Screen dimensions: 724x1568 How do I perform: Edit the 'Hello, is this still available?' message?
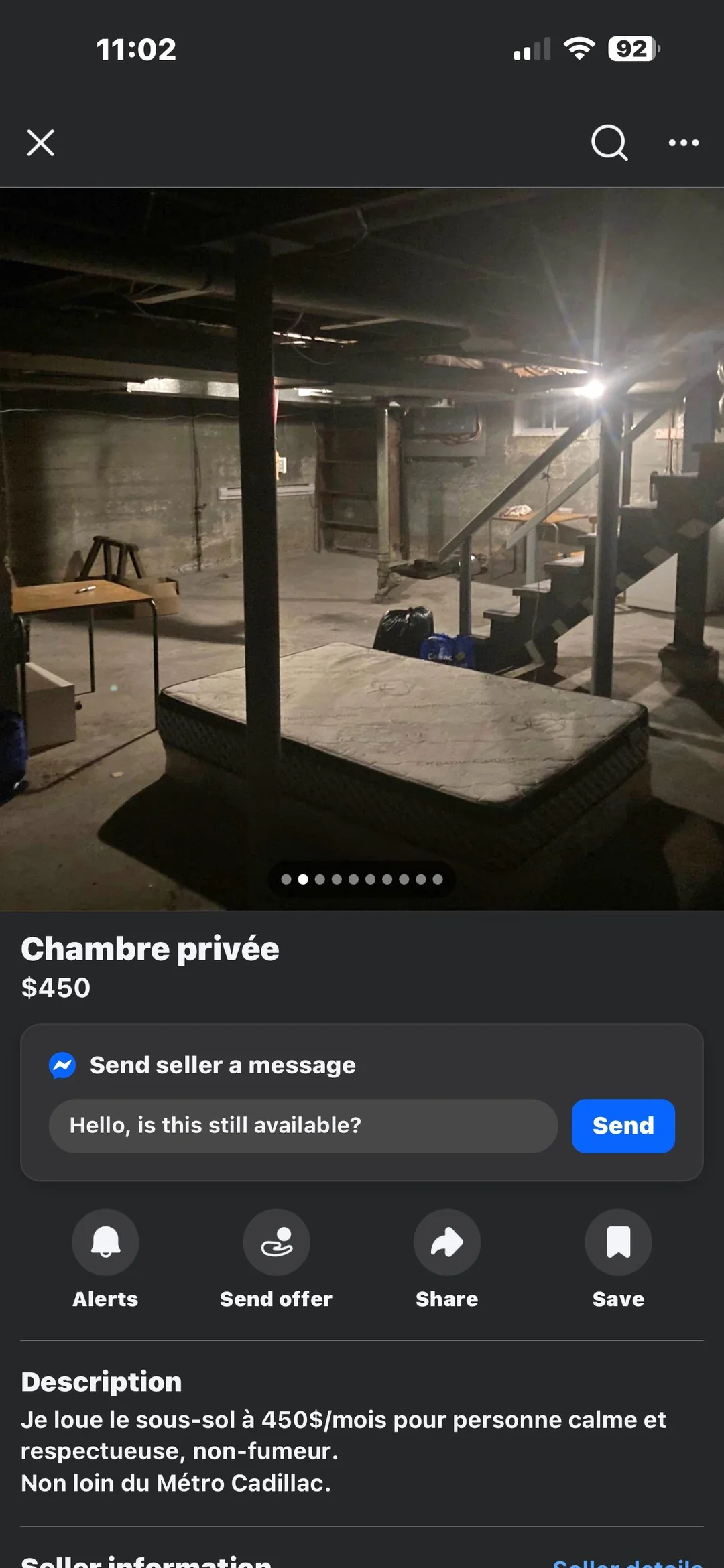click(x=303, y=1125)
